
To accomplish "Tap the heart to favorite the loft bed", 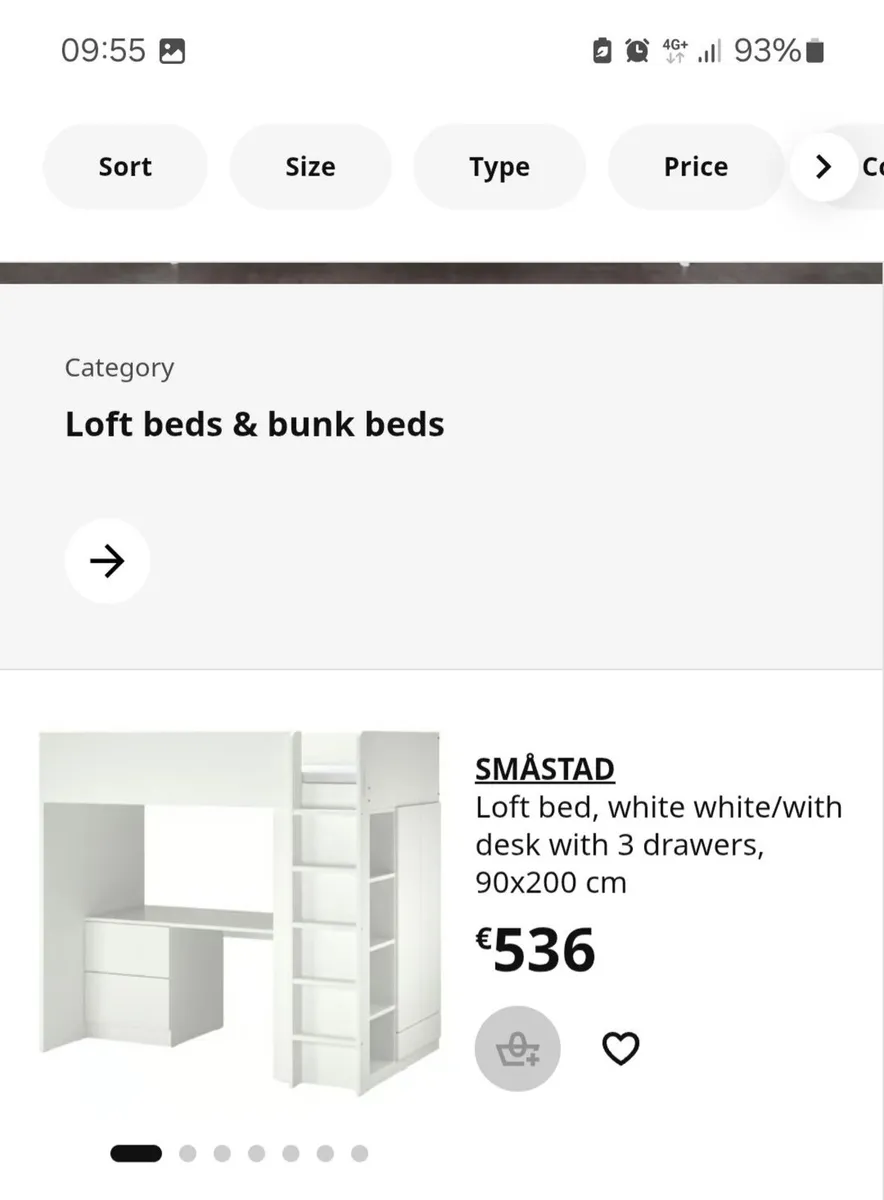I will point(620,1048).
